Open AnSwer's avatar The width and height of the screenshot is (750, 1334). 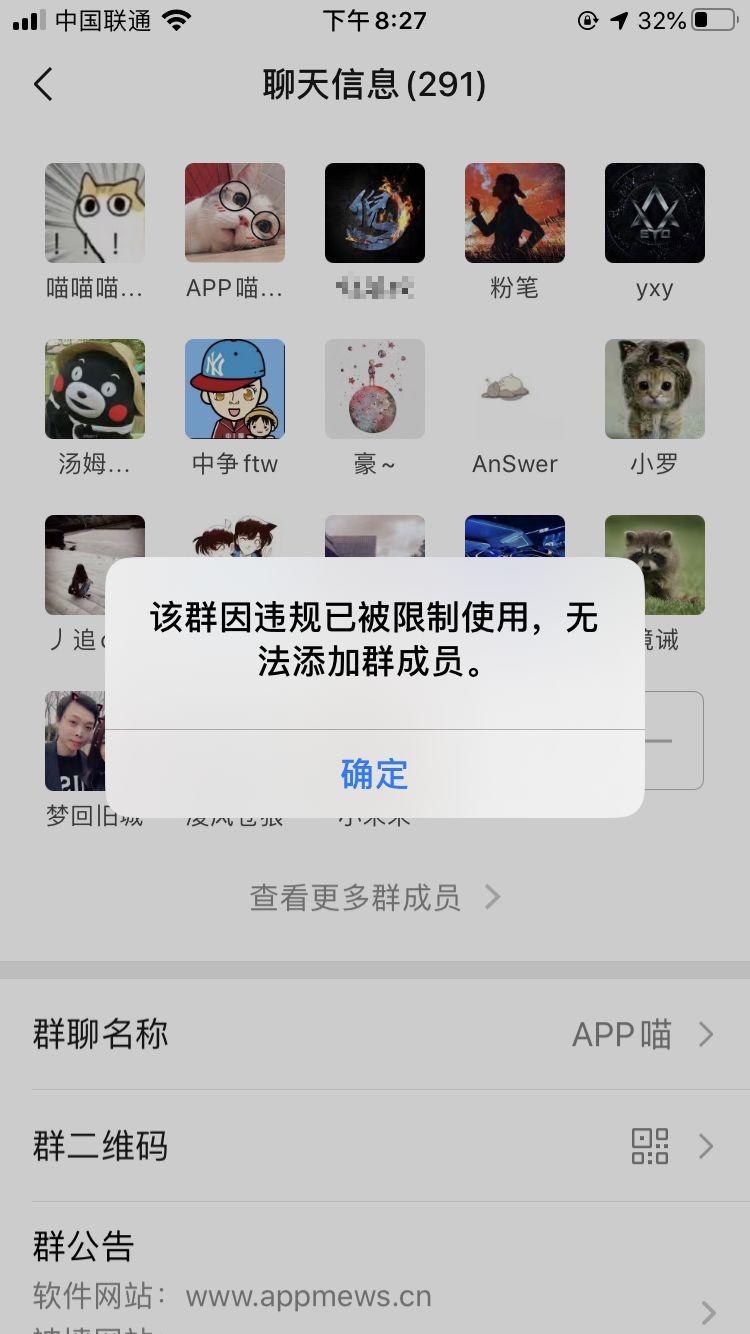pyautogui.click(x=514, y=389)
